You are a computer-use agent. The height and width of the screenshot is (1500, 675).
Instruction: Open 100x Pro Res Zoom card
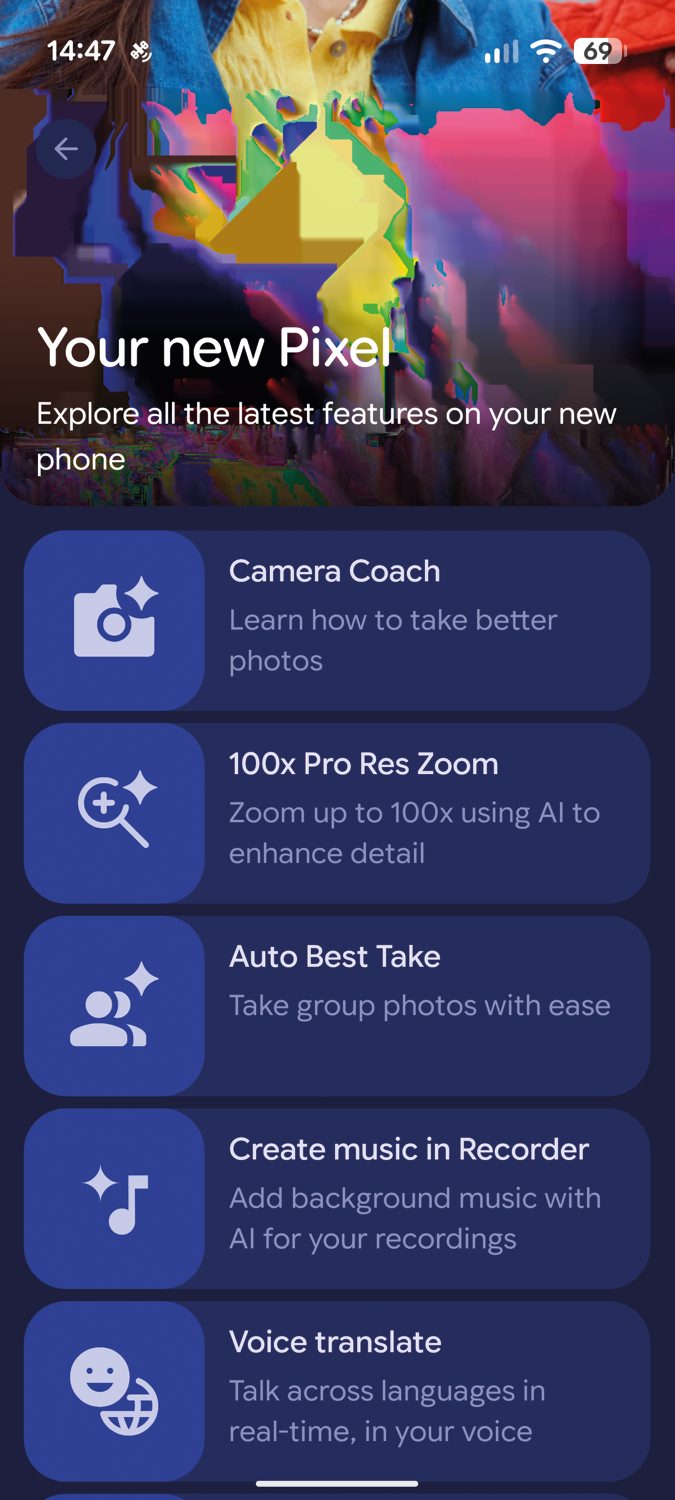click(x=337, y=813)
